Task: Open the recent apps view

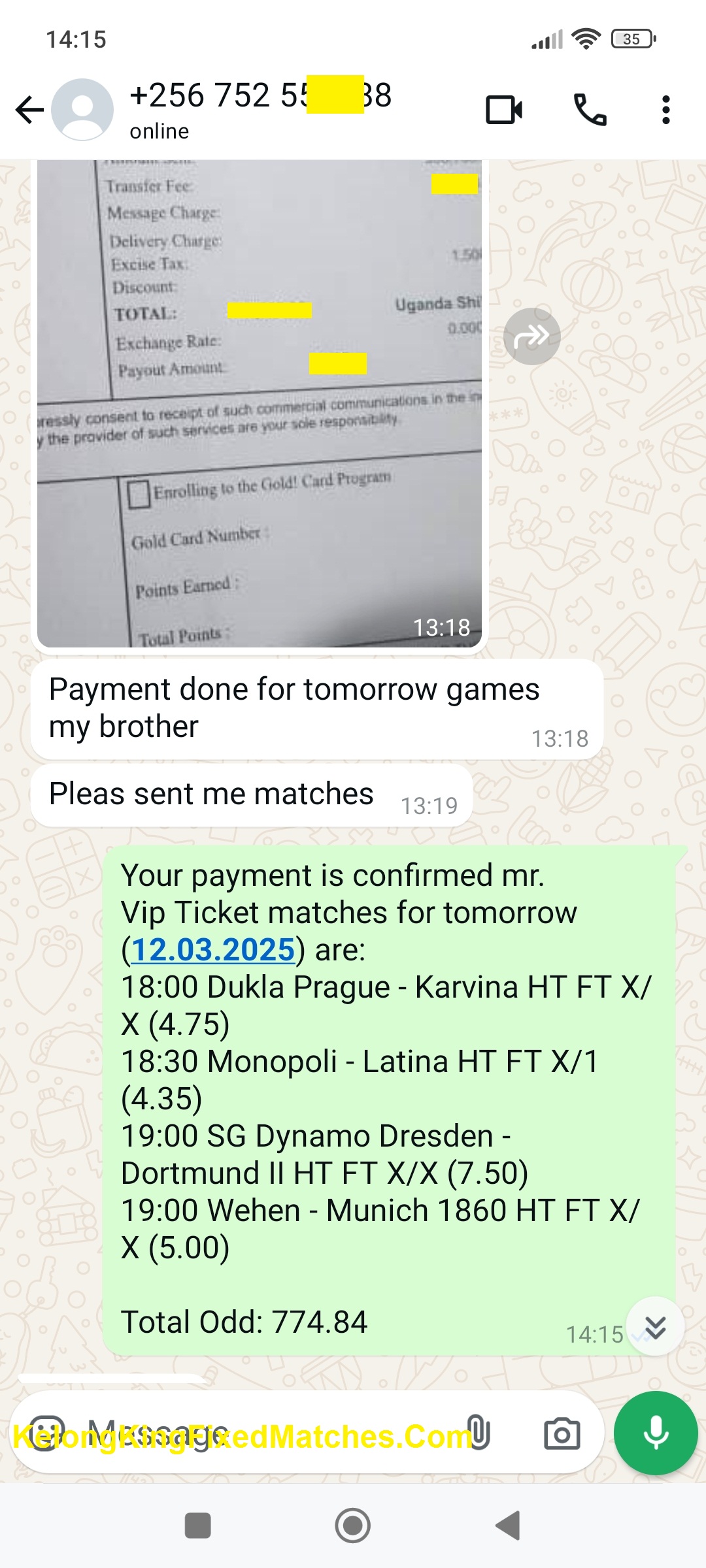Action: 197,1526
